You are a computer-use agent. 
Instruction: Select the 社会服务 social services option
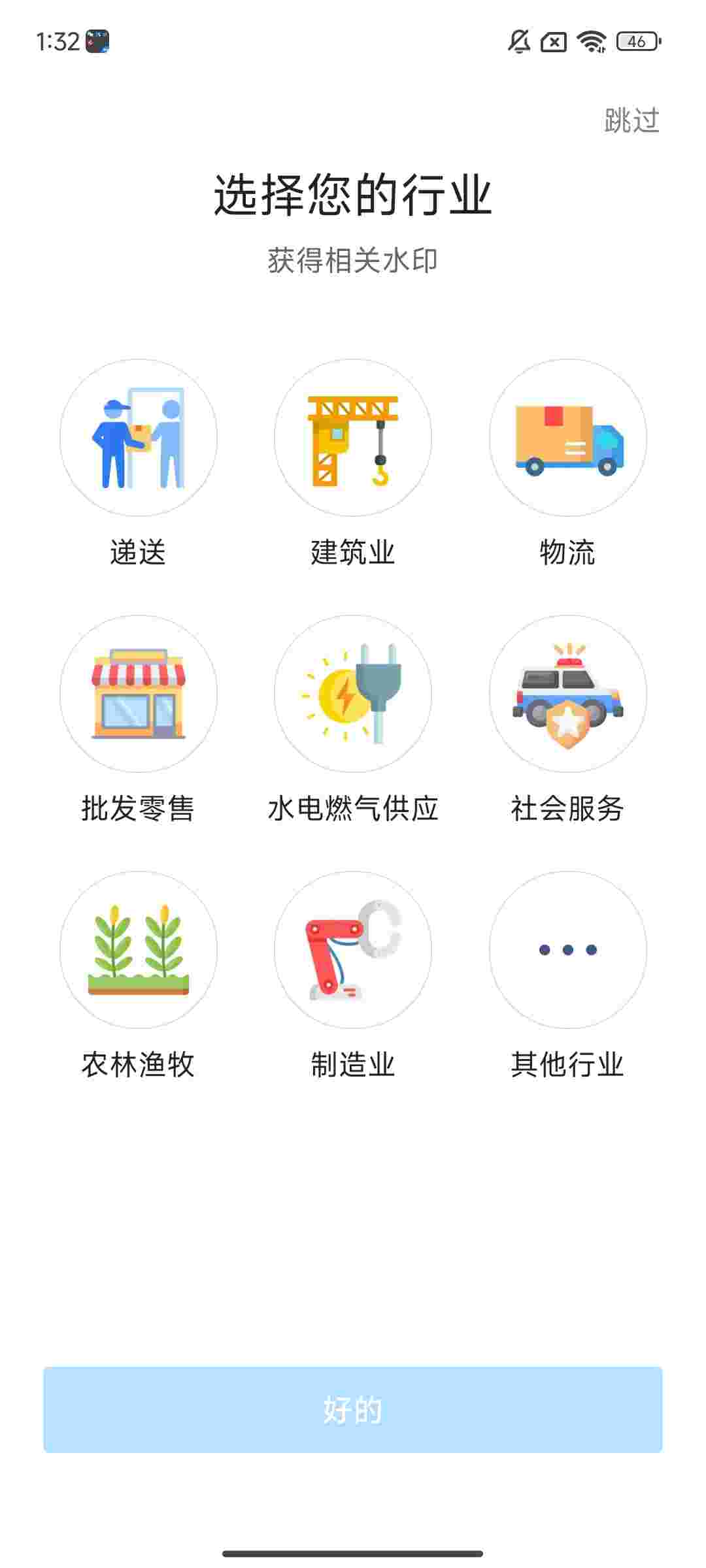567,694
